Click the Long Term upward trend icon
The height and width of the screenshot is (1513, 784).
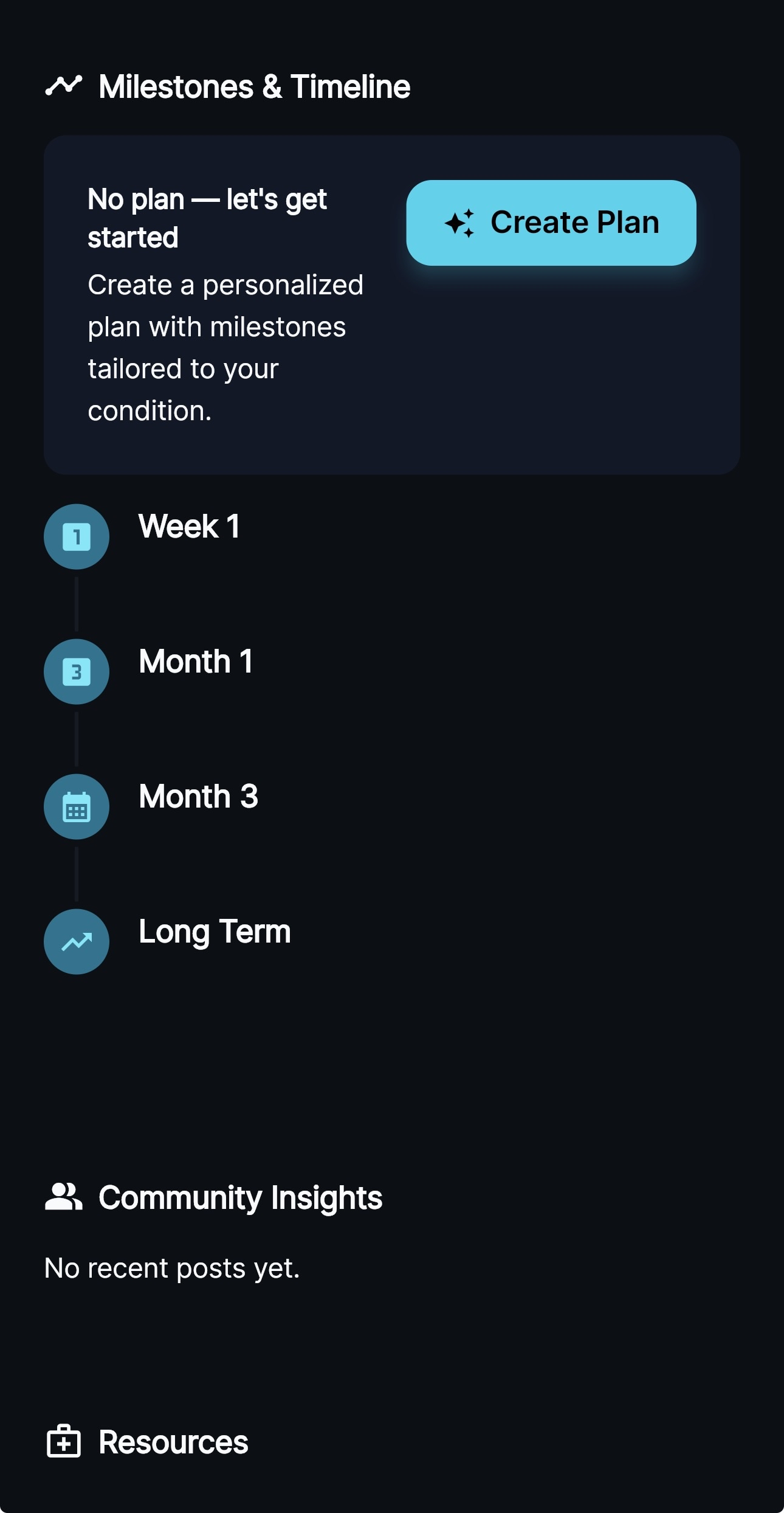tap(76, 941)
